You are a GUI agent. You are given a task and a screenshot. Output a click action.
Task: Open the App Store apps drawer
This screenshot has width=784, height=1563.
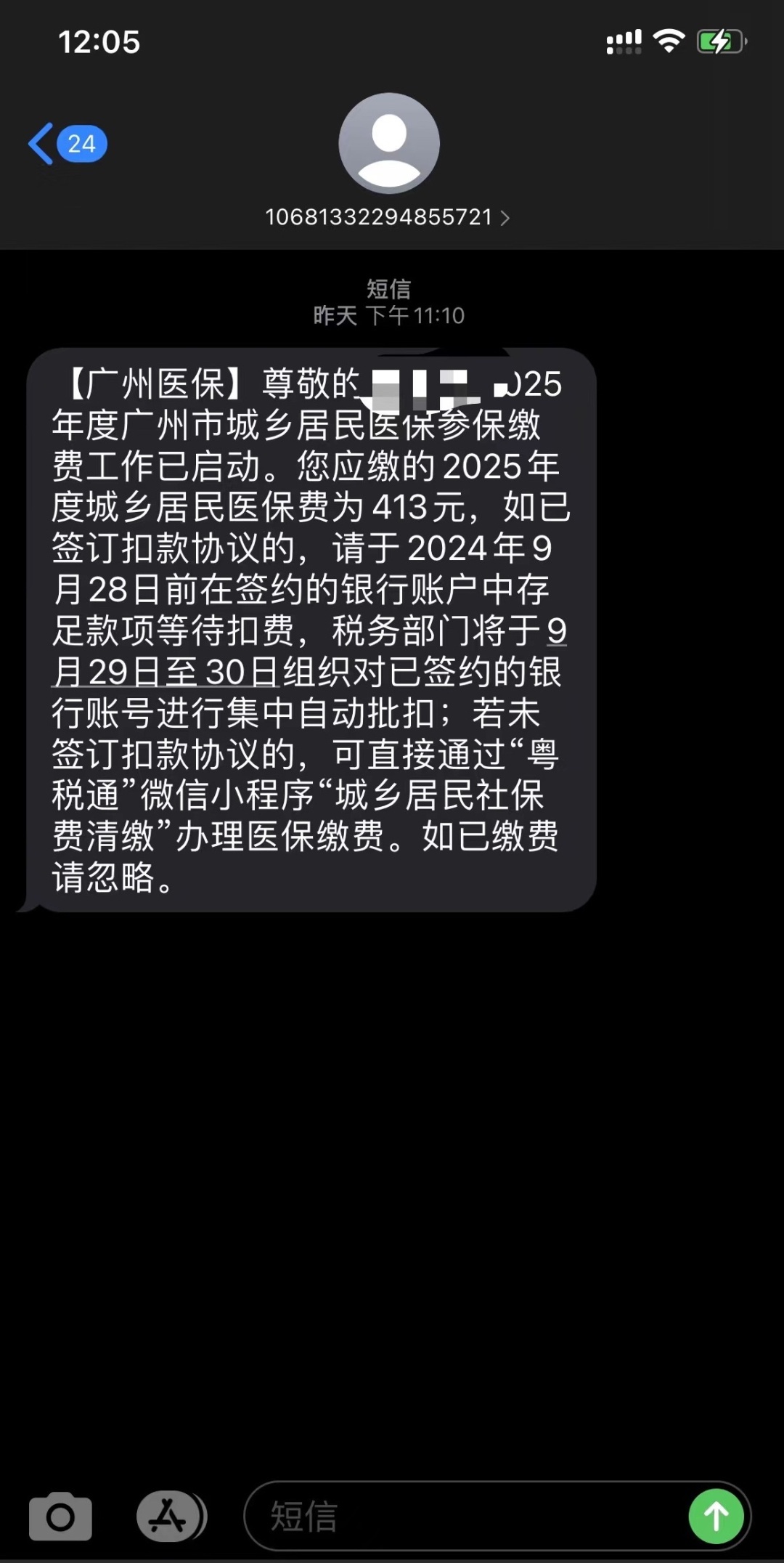pos(170,1517)
